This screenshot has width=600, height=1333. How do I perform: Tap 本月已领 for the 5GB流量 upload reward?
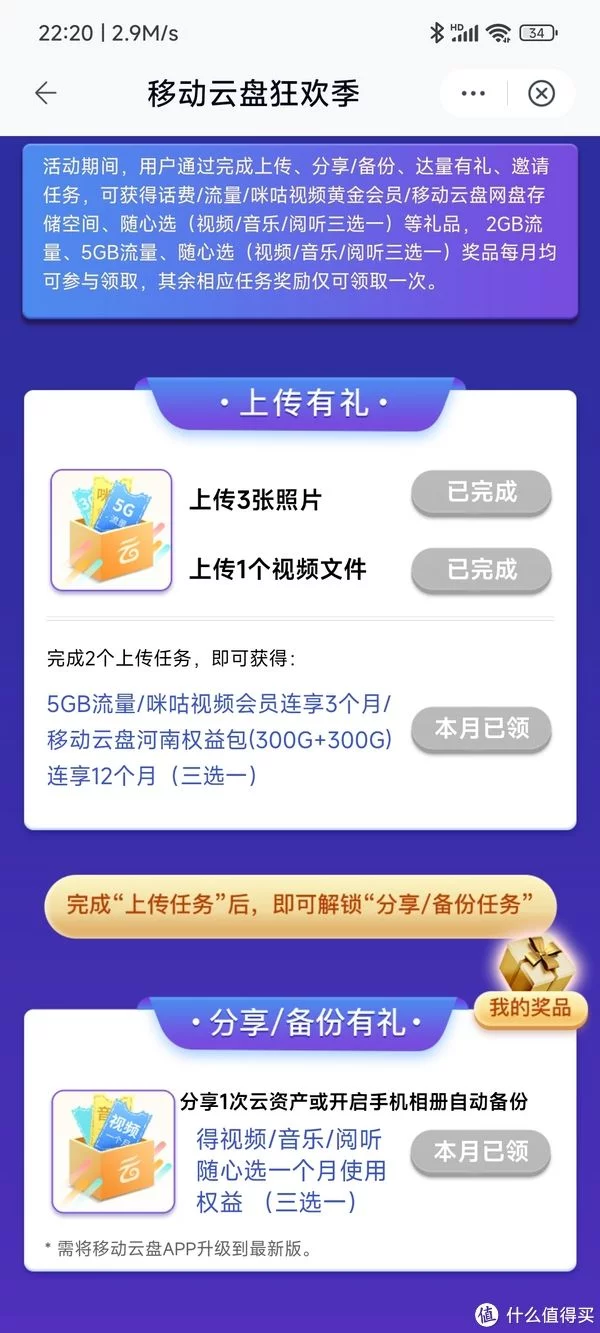tap(481, 728)
